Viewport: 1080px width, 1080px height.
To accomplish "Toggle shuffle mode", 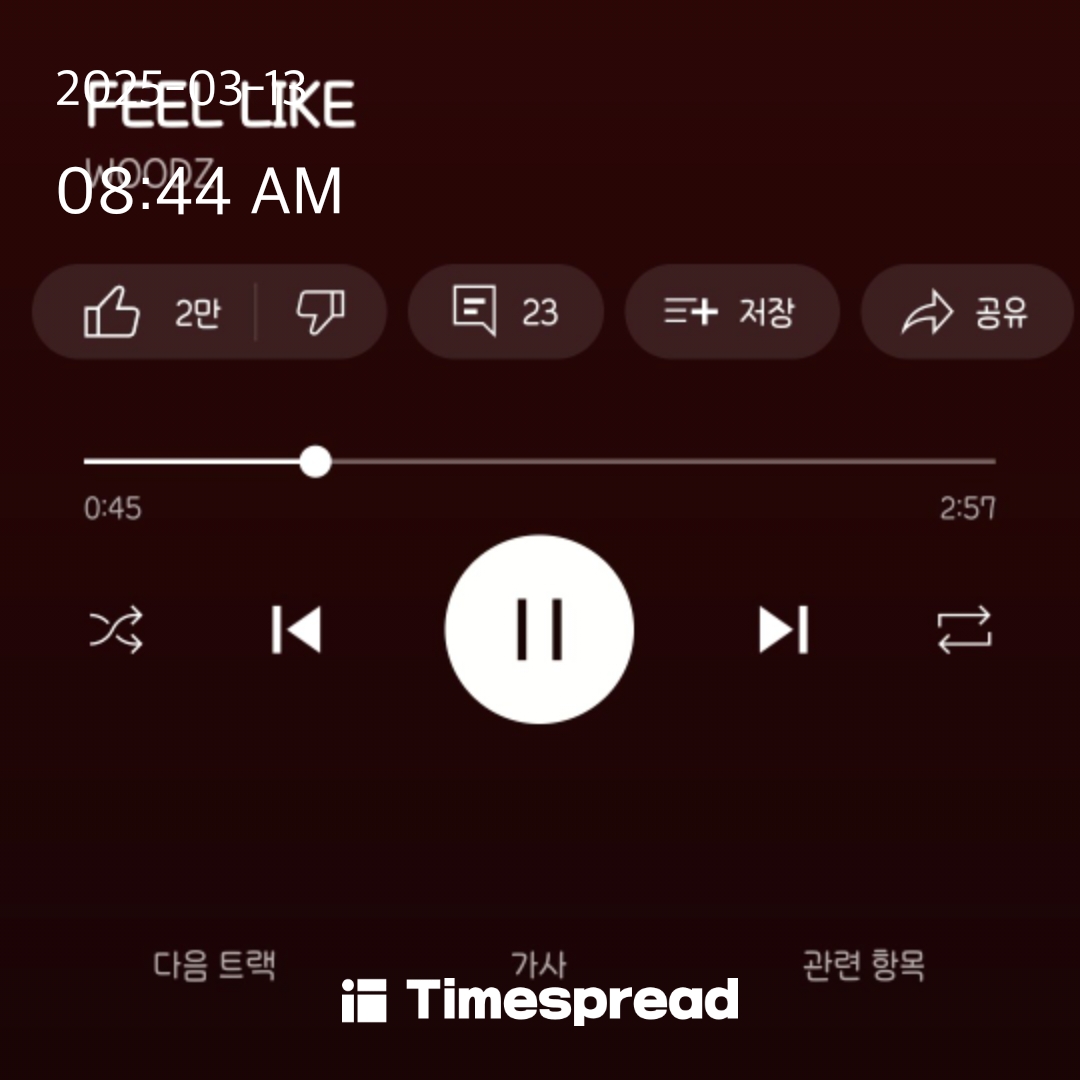I will (116, 630).
